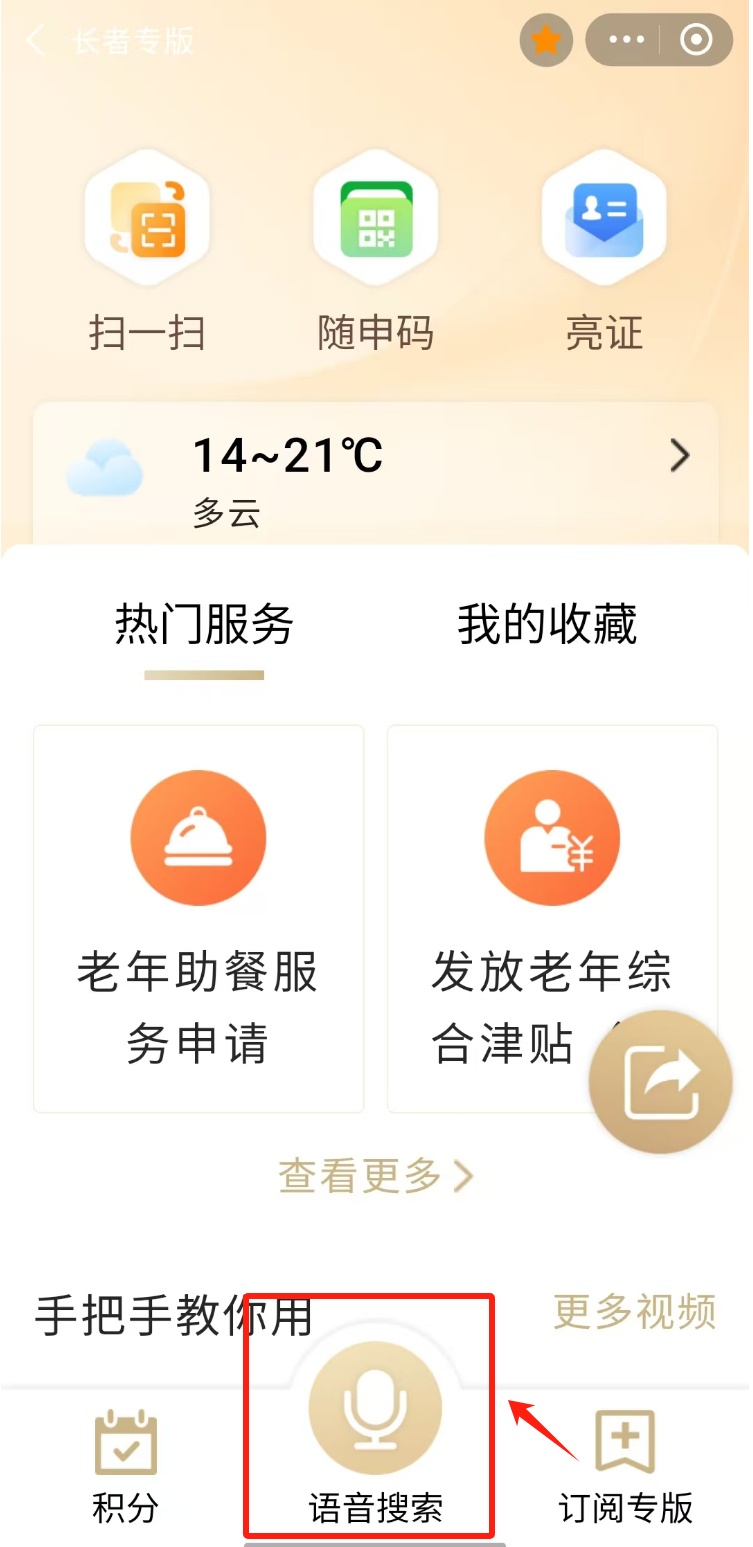
Task: Tap 查看更多 to see more services
Action: tap(376, 1177)
